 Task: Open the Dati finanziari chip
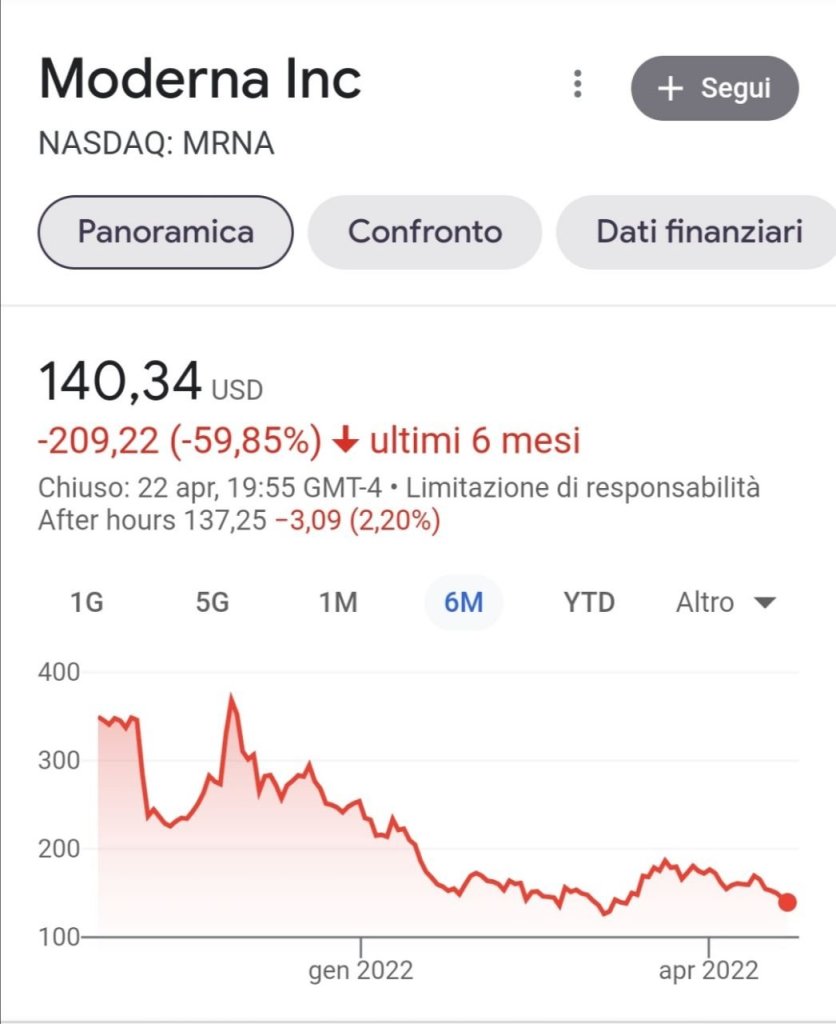pyautogui.click(x=699, y=232)
